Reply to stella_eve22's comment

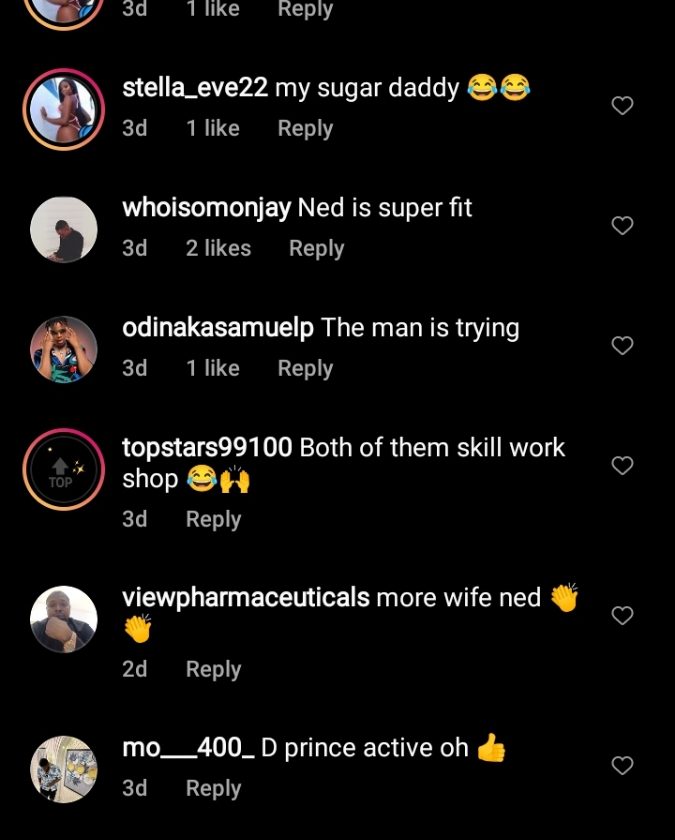pyautogui.click(x=305, y=129)
